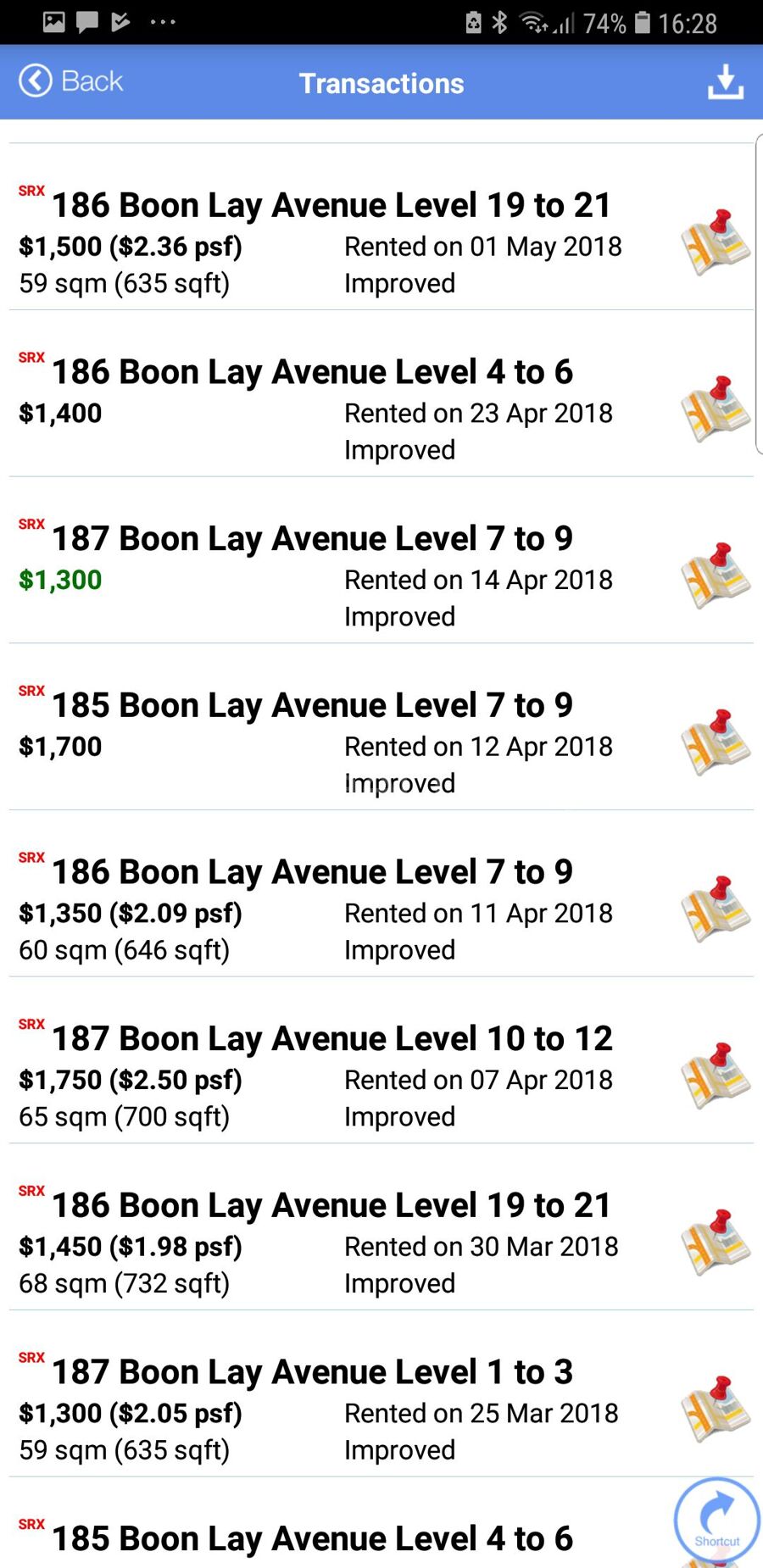Open the 185 Boon Lay Avenue Level 4 to 6 entry

[x=312, y=1538]
